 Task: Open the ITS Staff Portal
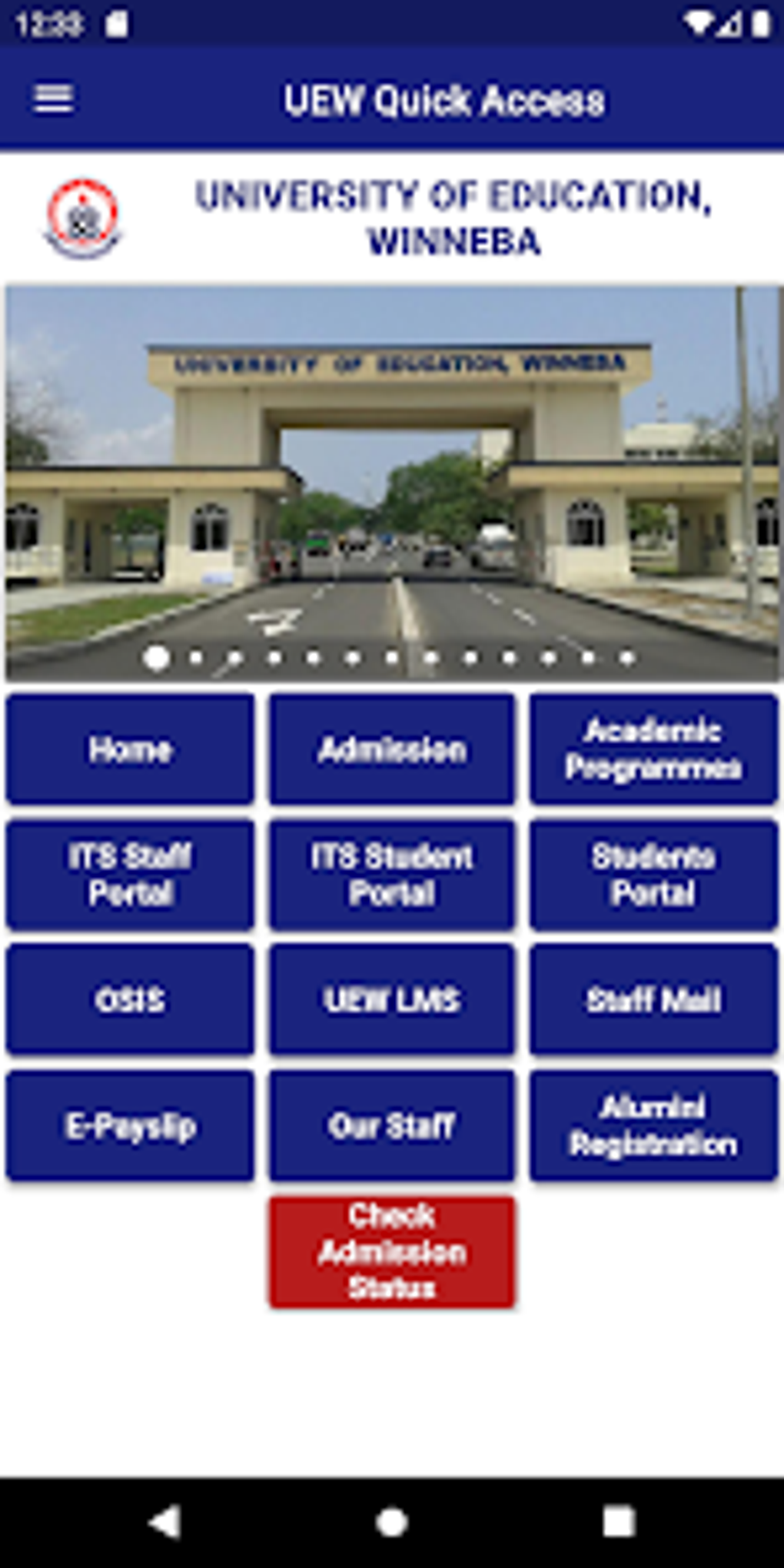129,874
